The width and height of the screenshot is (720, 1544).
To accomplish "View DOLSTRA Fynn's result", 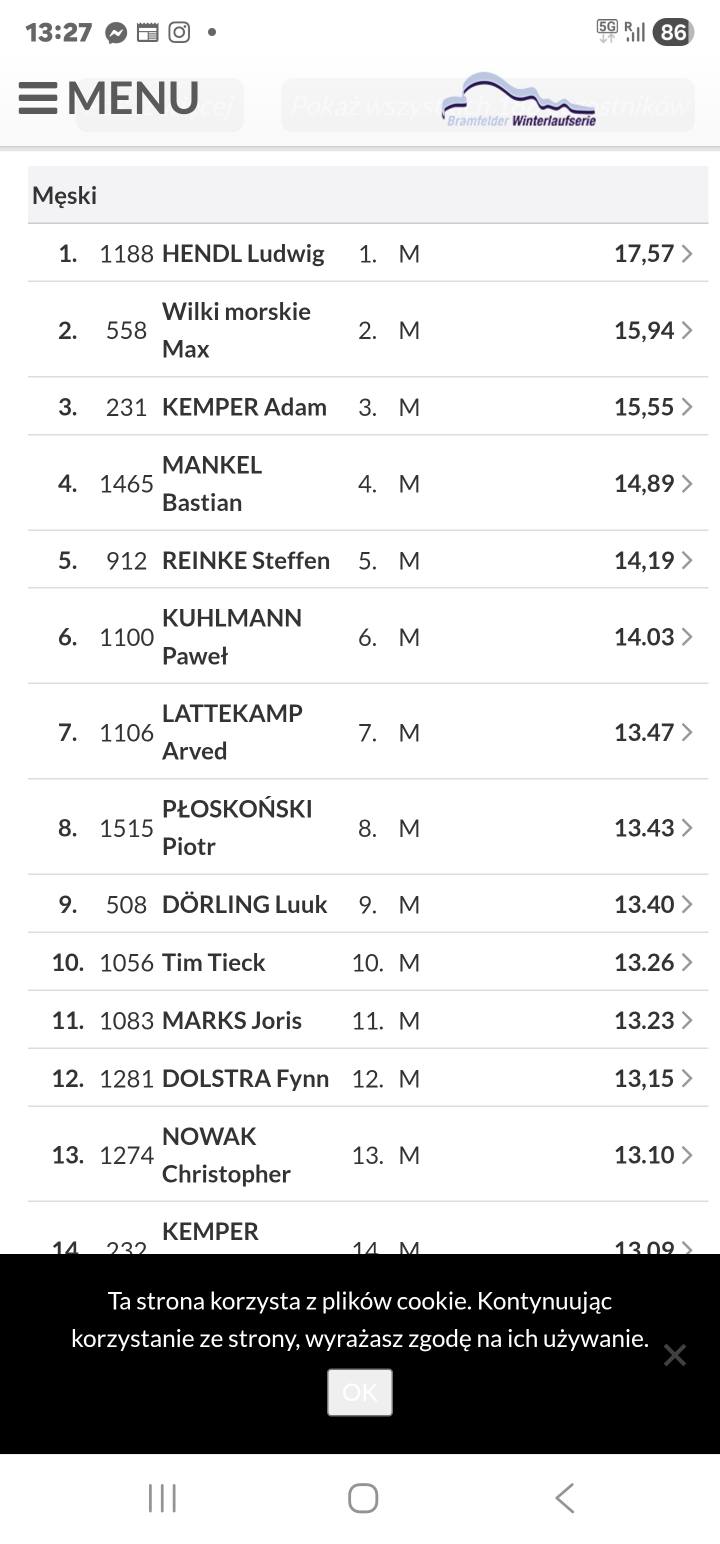I will (x=368, y=1078).
